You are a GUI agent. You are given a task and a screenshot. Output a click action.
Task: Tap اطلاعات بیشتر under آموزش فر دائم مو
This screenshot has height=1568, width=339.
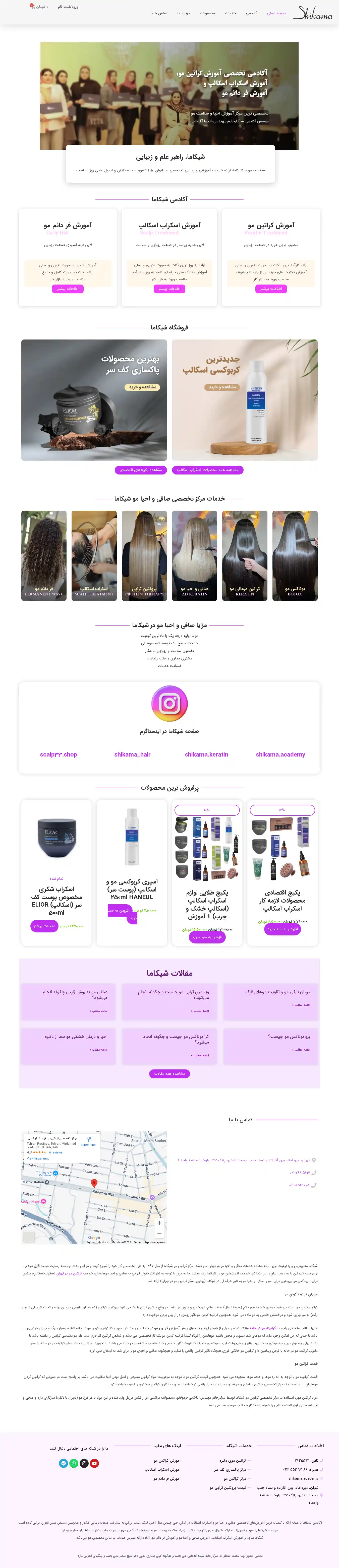coord(68,289)
